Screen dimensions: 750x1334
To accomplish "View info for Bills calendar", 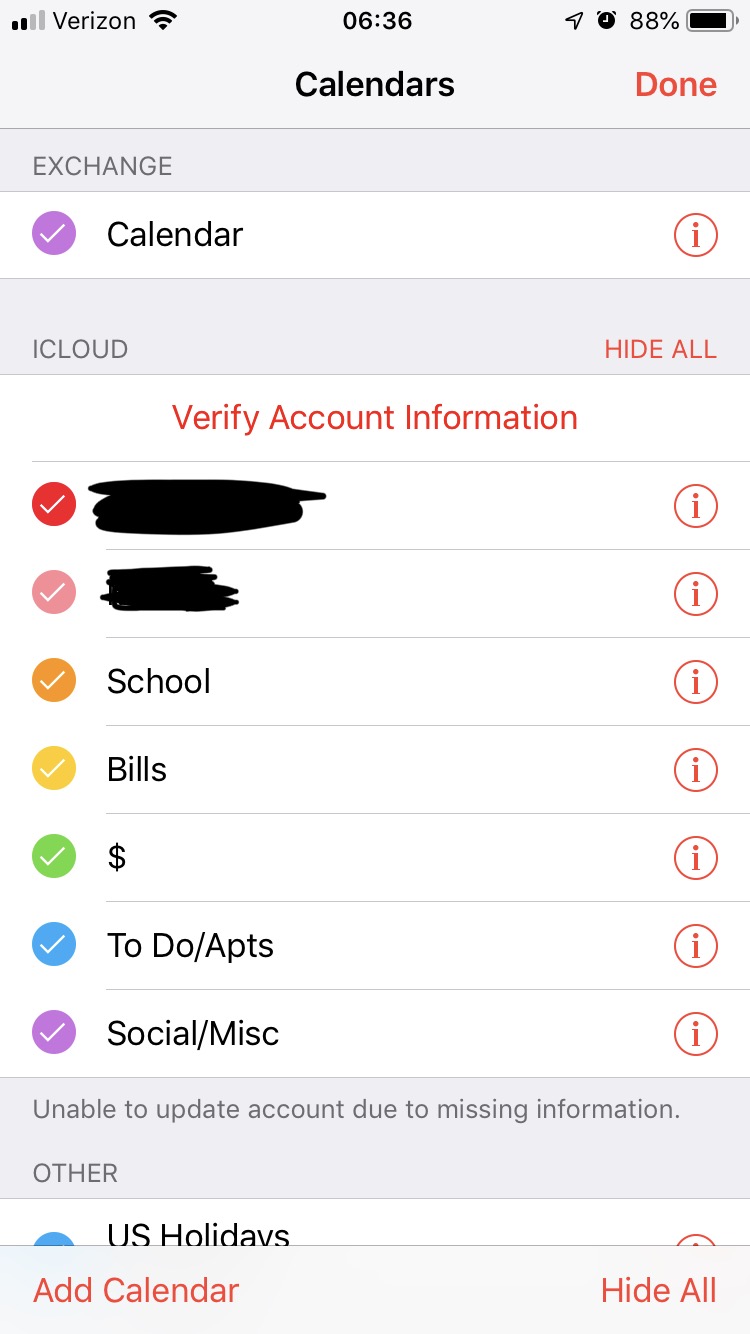I will tap(695, 770).
